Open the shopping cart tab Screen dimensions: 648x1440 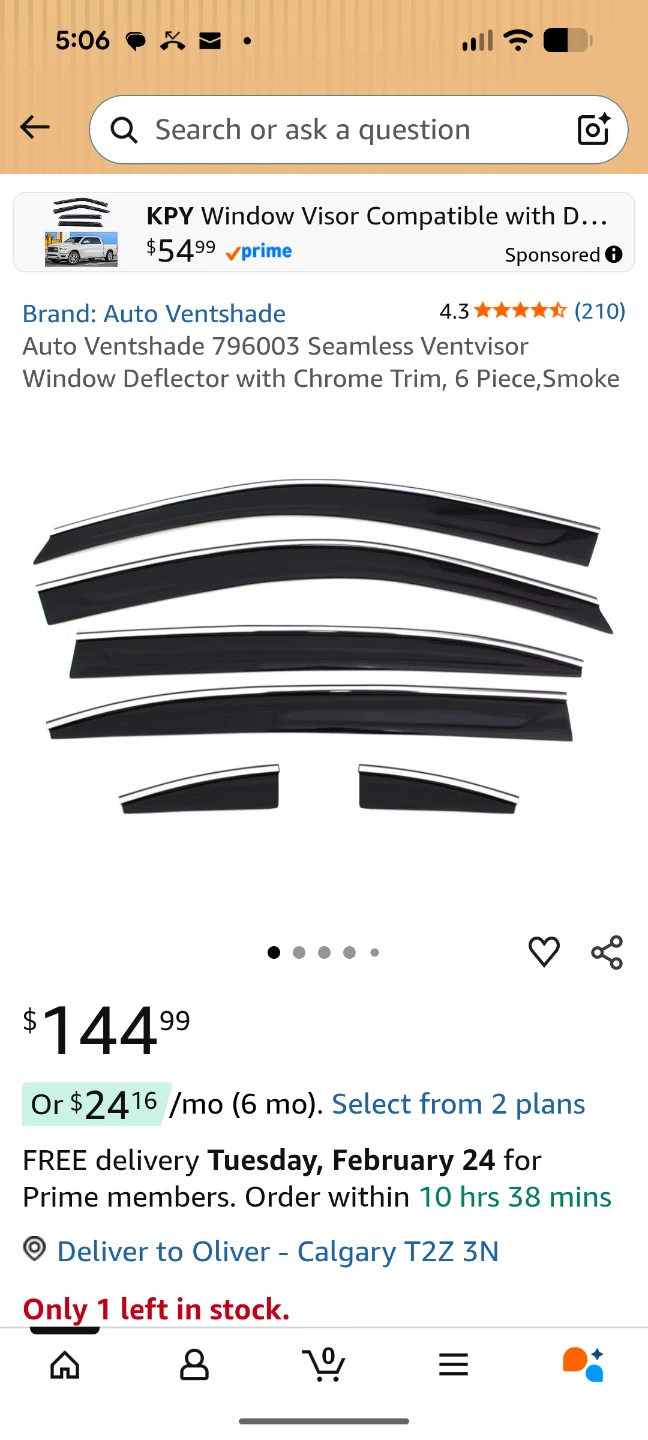324,1364
